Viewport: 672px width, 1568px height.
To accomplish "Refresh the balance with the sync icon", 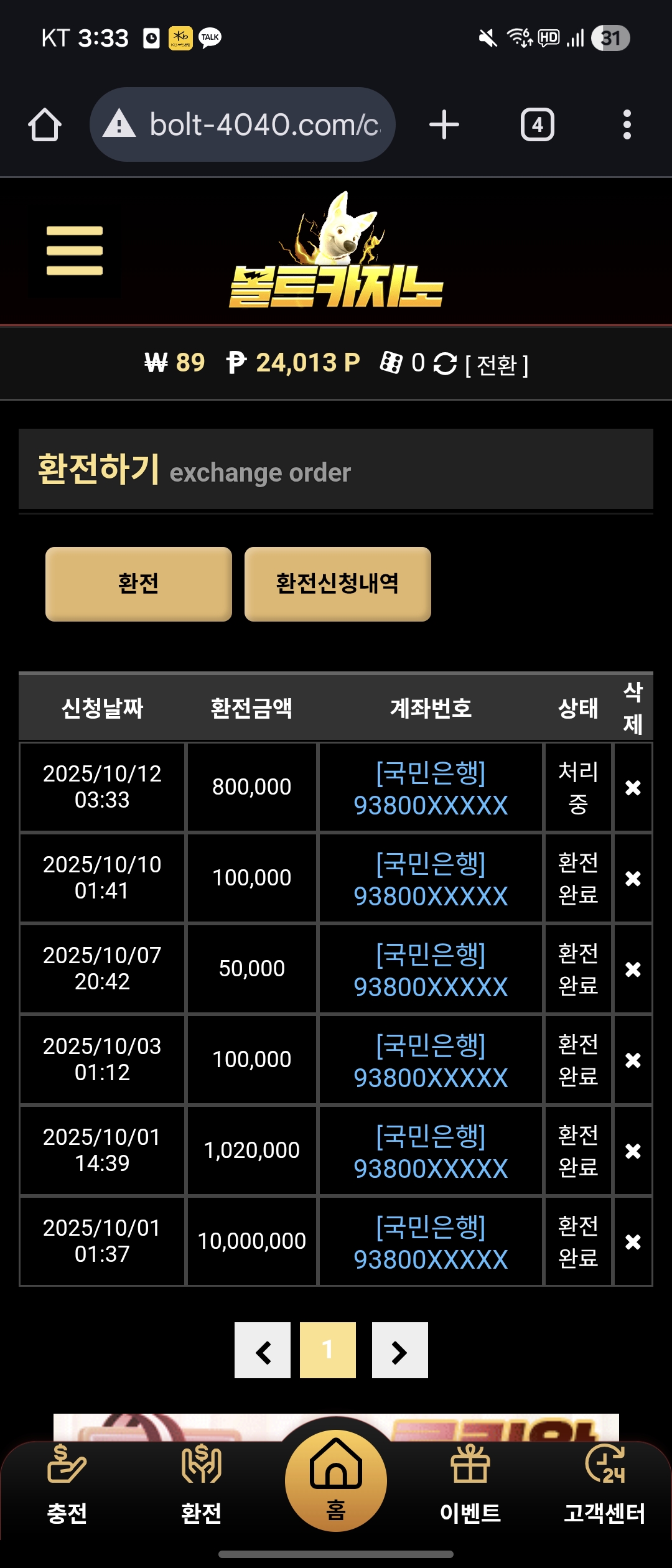I will pyautogui.click(x=445, y=364).
